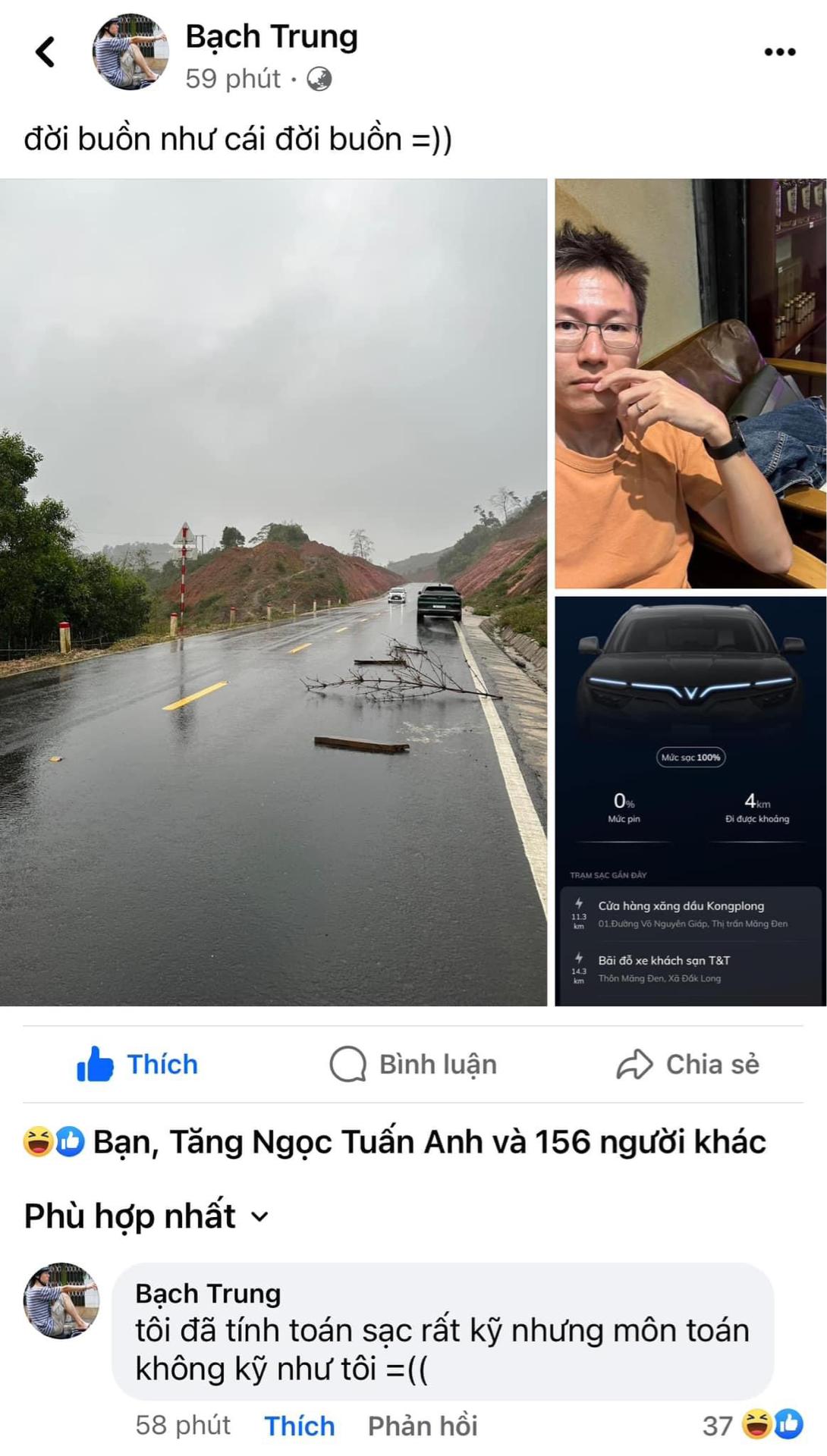View the photo of man in orange shirt
Image resolution: width=827 pixels, height=1456 pixels.
click(x=690, y=383)
